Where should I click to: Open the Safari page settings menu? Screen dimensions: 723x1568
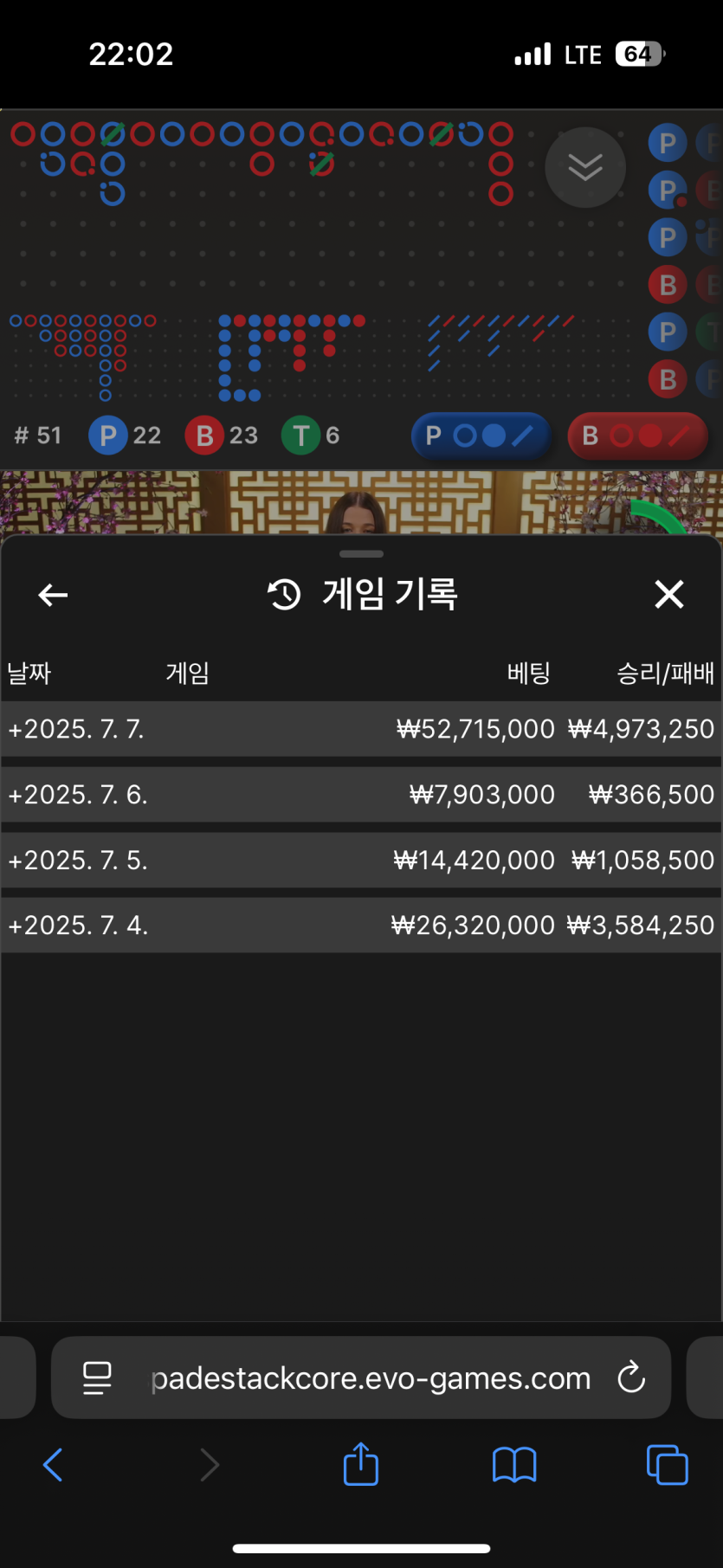97,1378
